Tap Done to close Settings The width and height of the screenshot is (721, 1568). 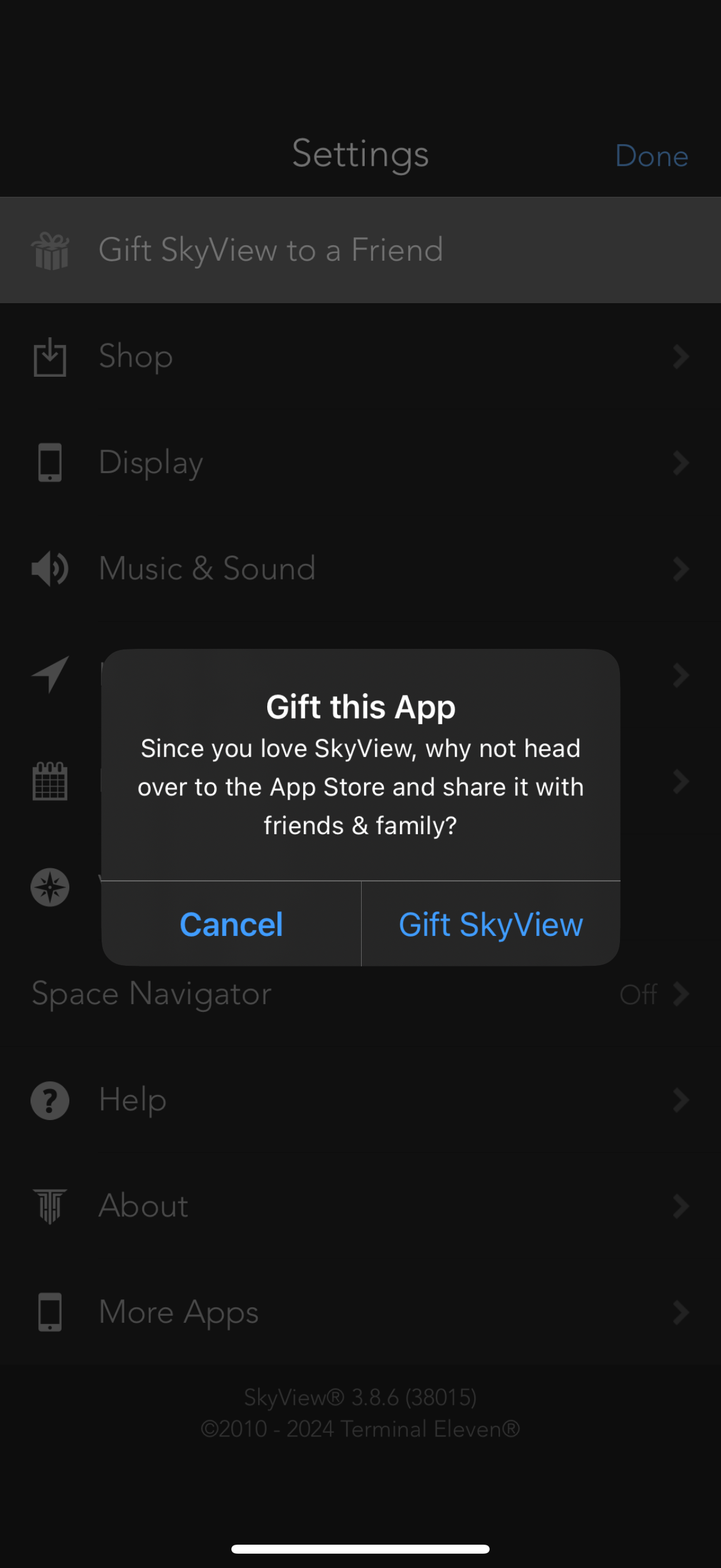[x=651, y=156]
